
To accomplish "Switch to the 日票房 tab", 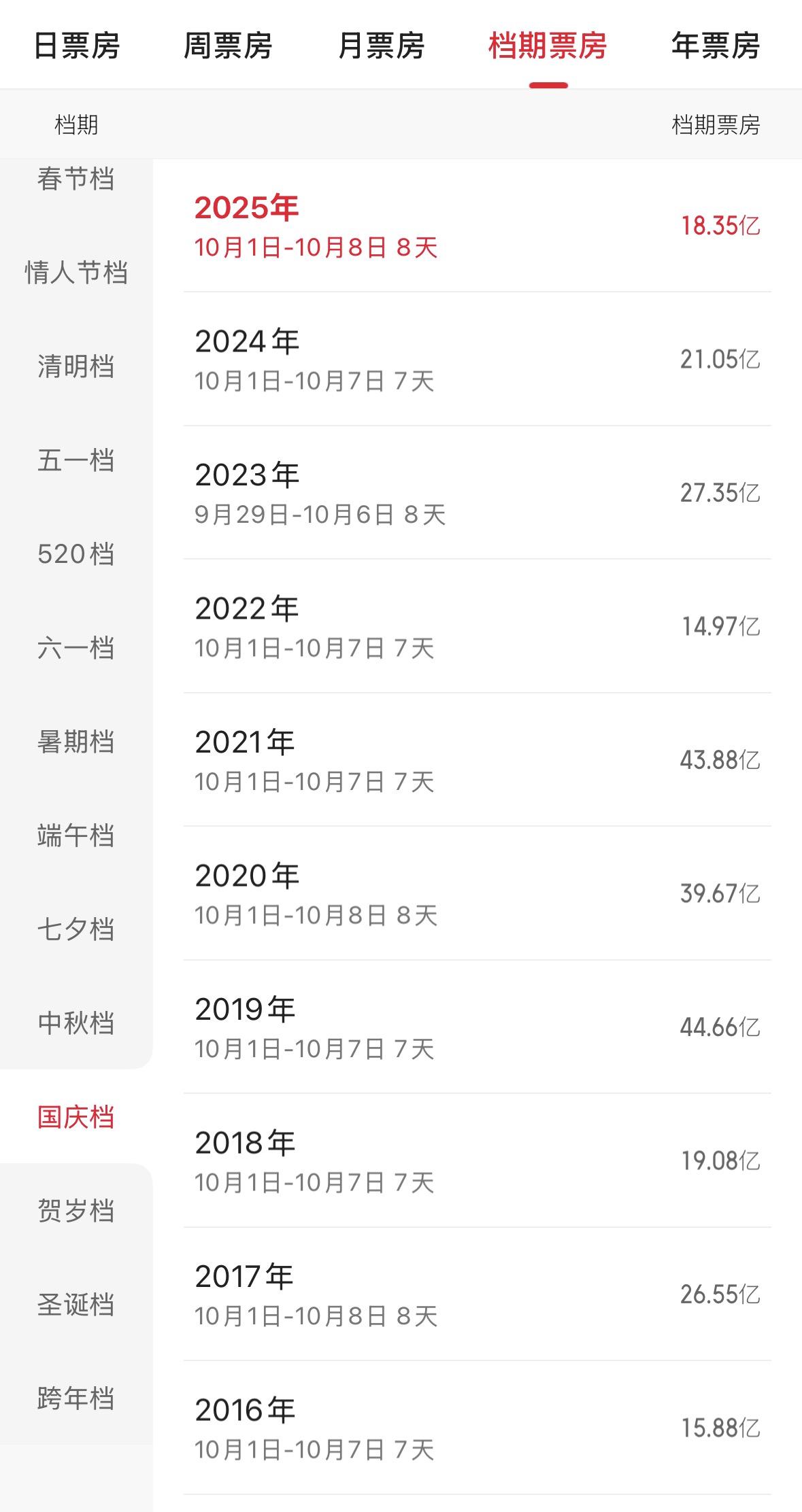I will point(77,46).
